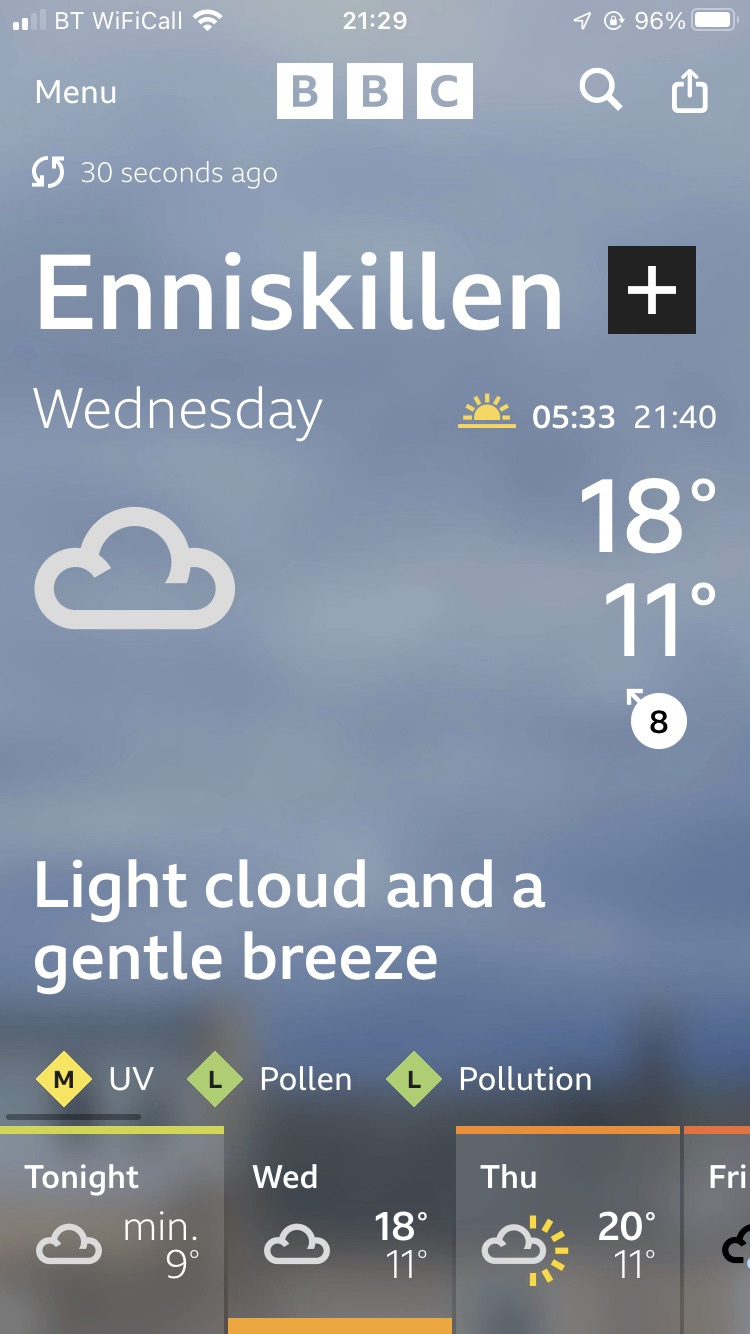
Task: Refresh the forecast data
Action: (48, 172)
